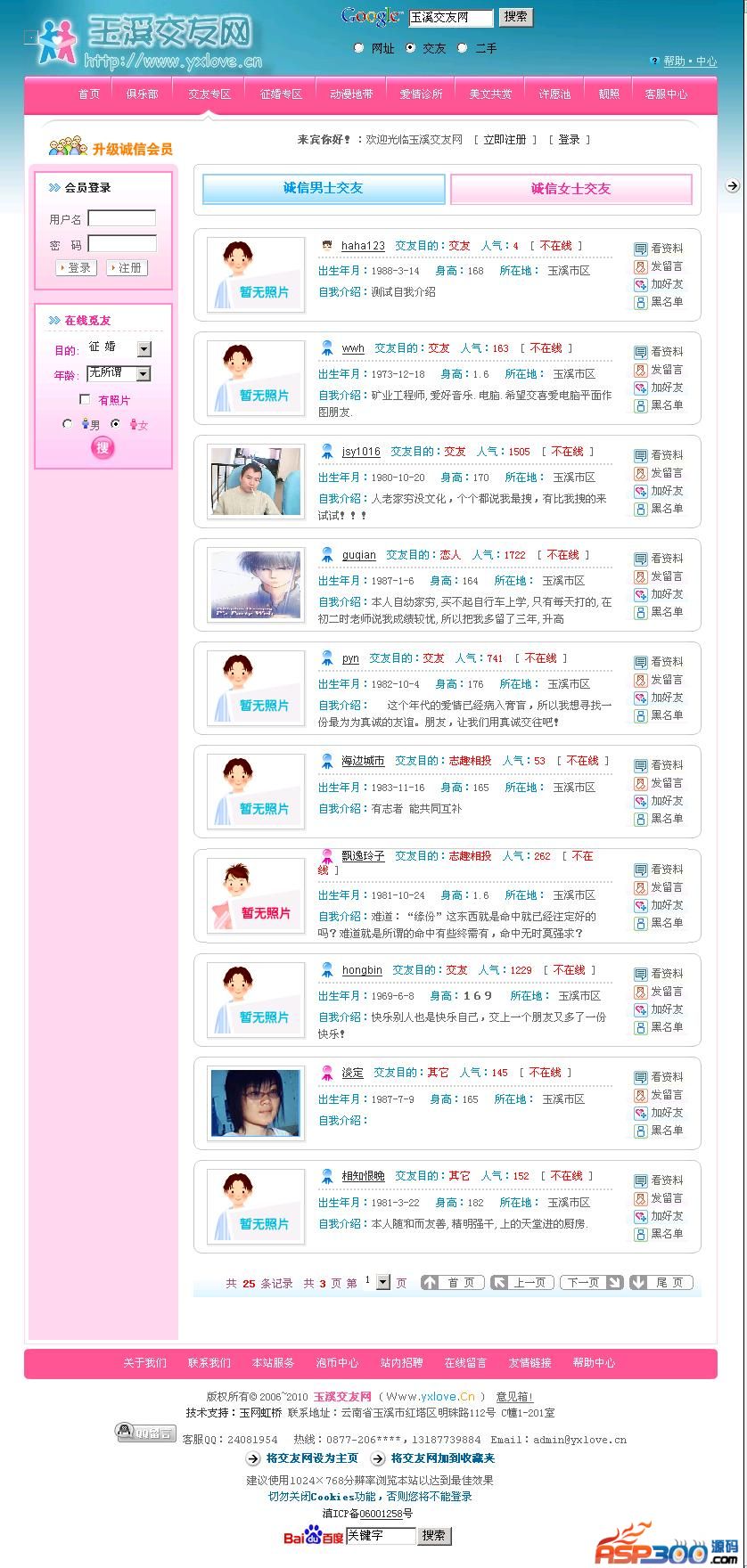
Task: Focus the 用户名 input field
Action: 122,218
